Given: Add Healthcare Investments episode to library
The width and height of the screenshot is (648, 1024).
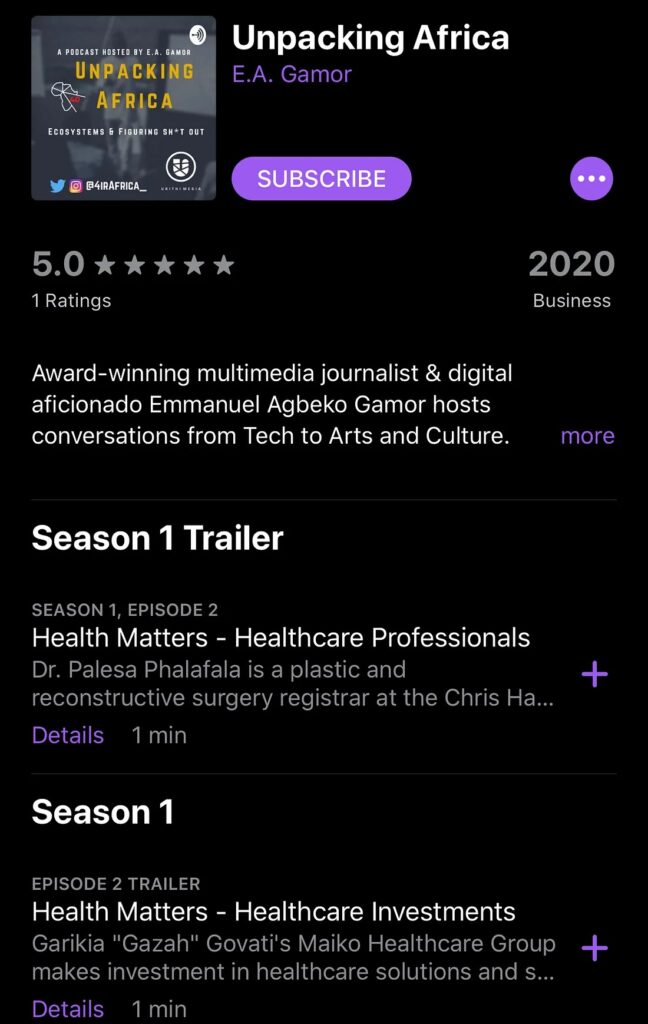Looking at the screenshot, I should tap(595, 948).
